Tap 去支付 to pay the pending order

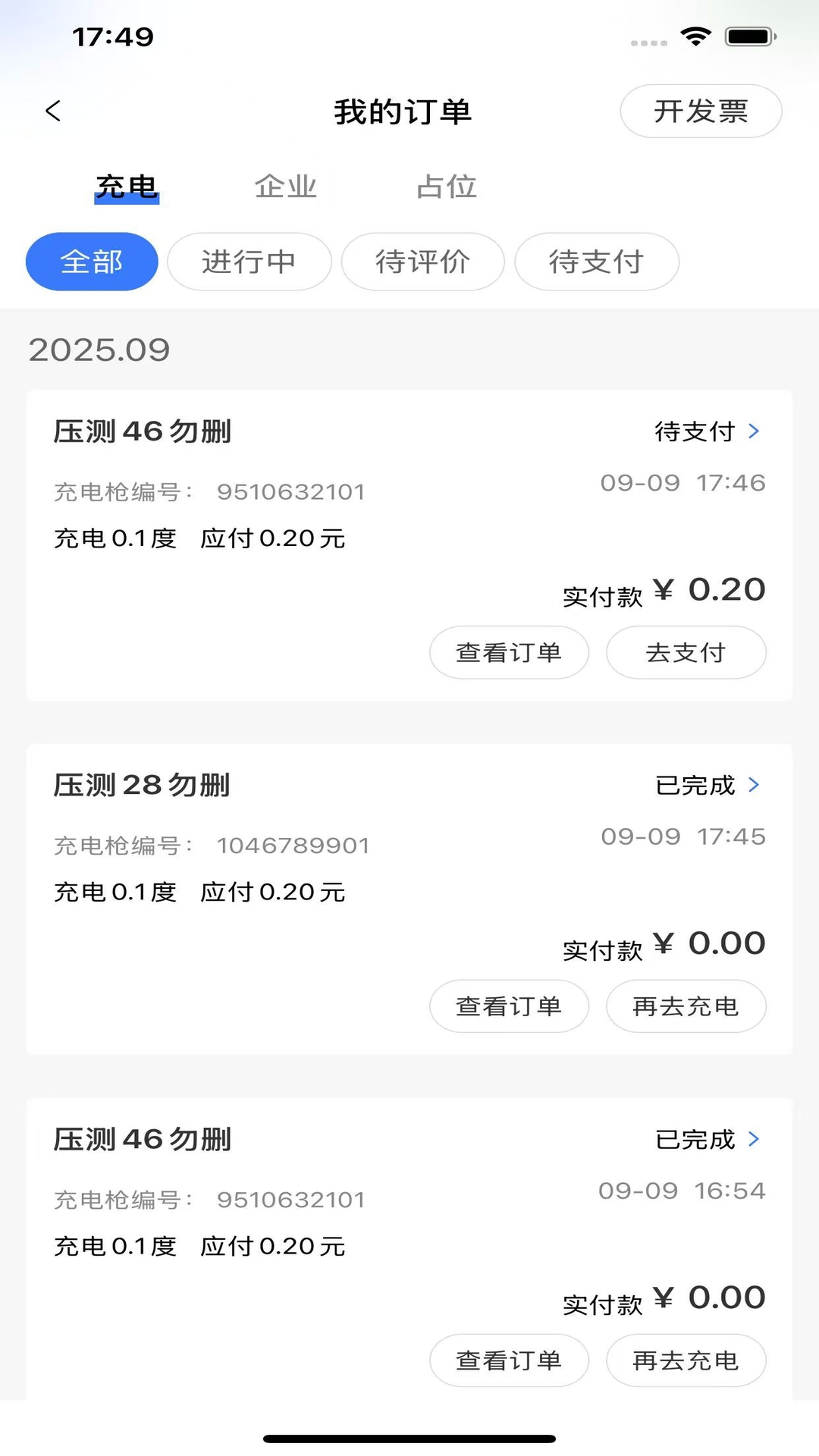(x=686, y=652)
